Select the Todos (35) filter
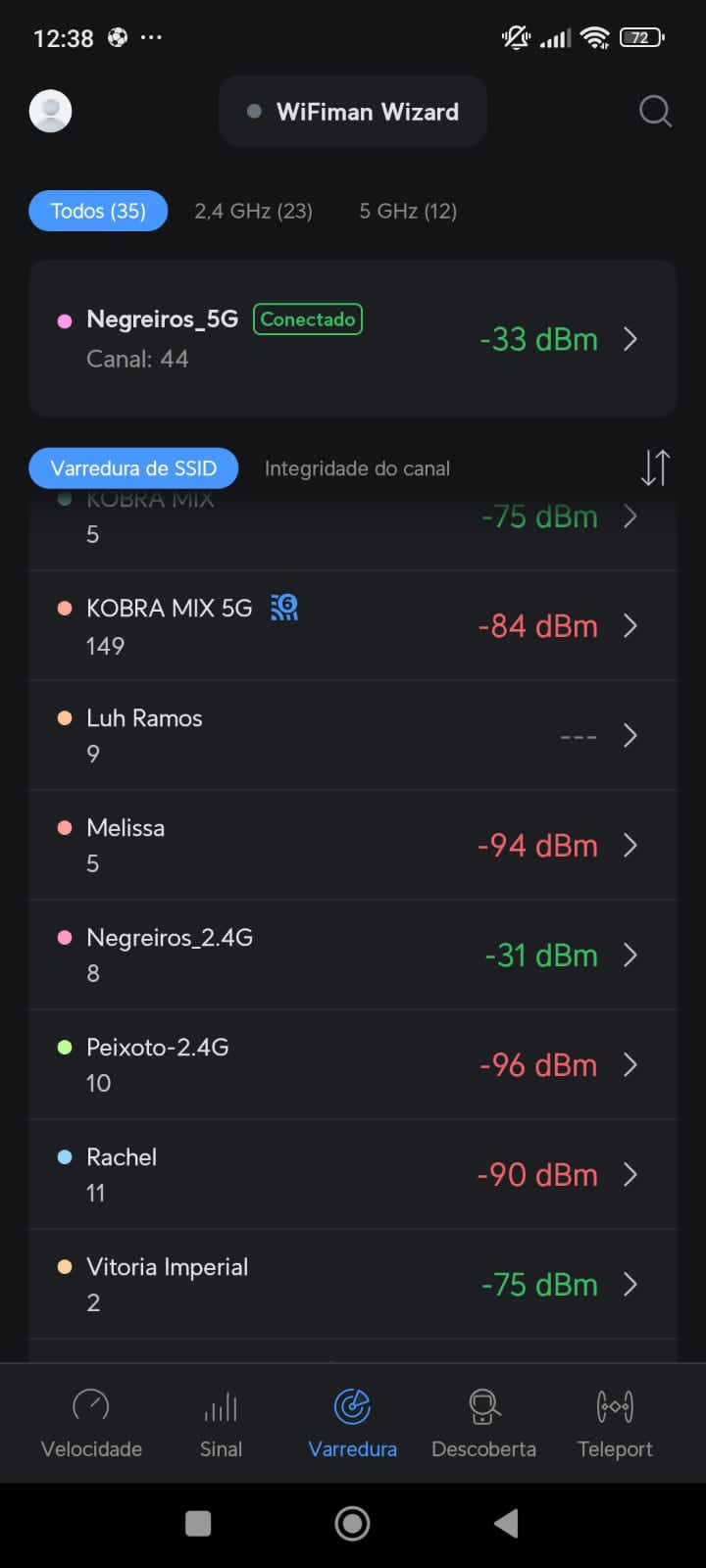This screenshot has height=1568, width=706. [98, 211]
